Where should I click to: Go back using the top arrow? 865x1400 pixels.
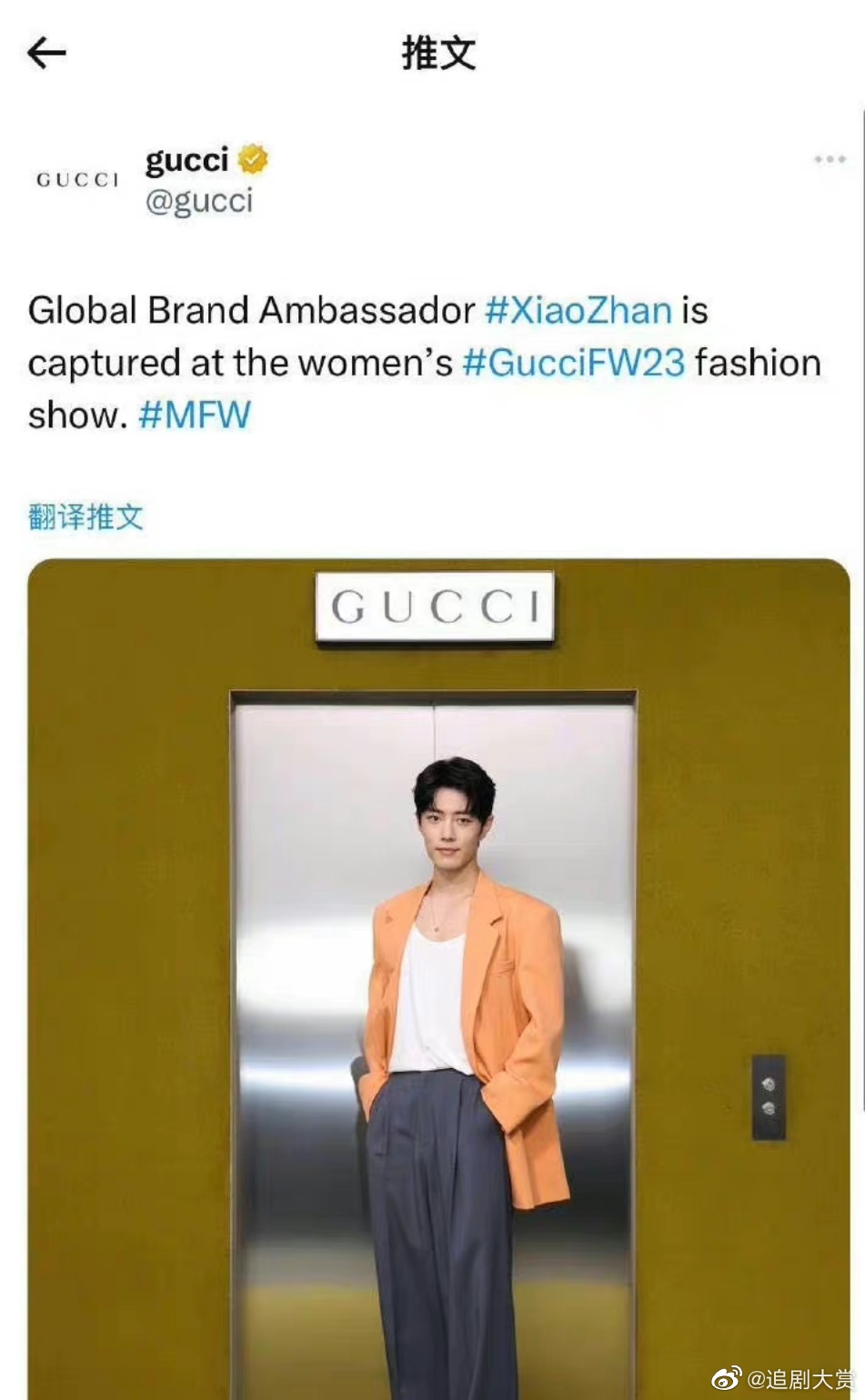point(46,54)
